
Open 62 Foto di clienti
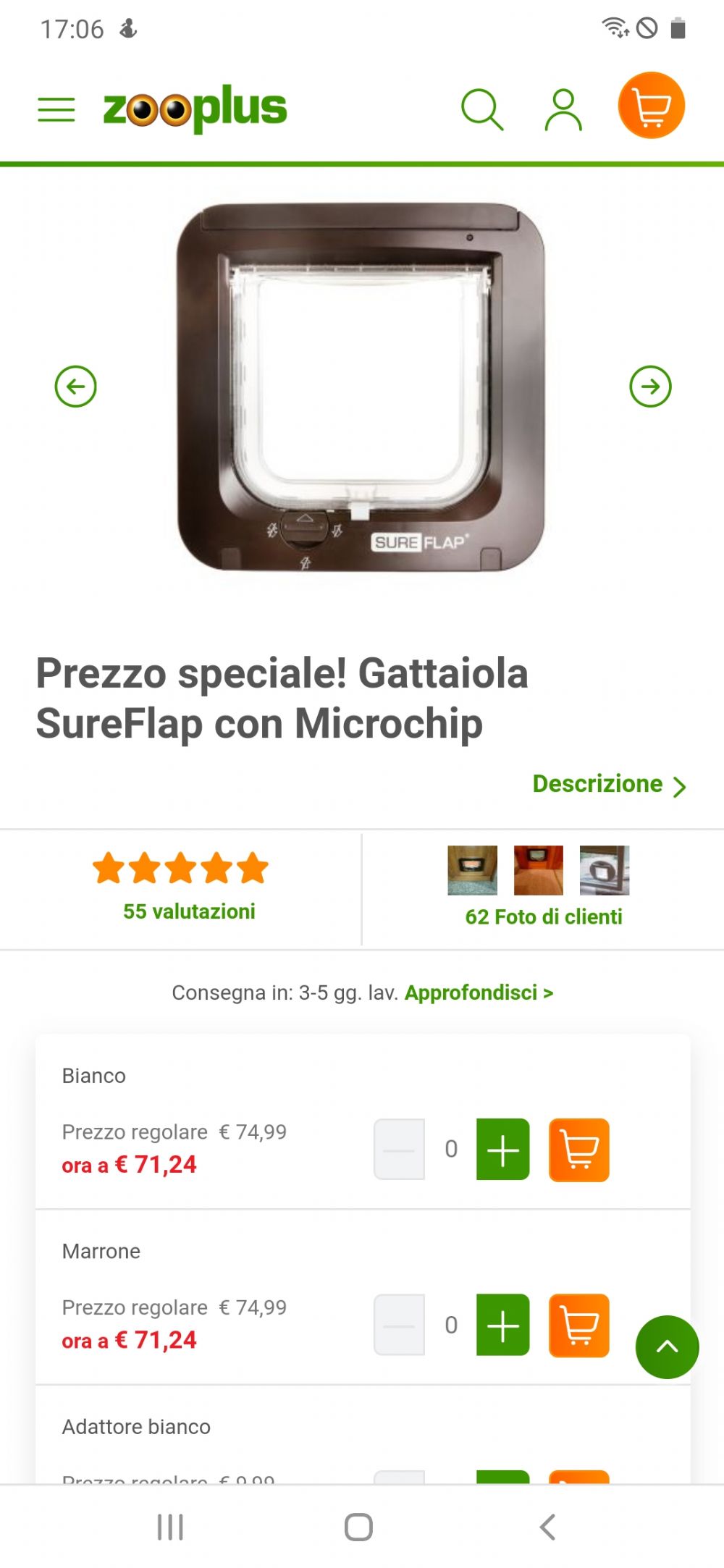tap(544, 917)
